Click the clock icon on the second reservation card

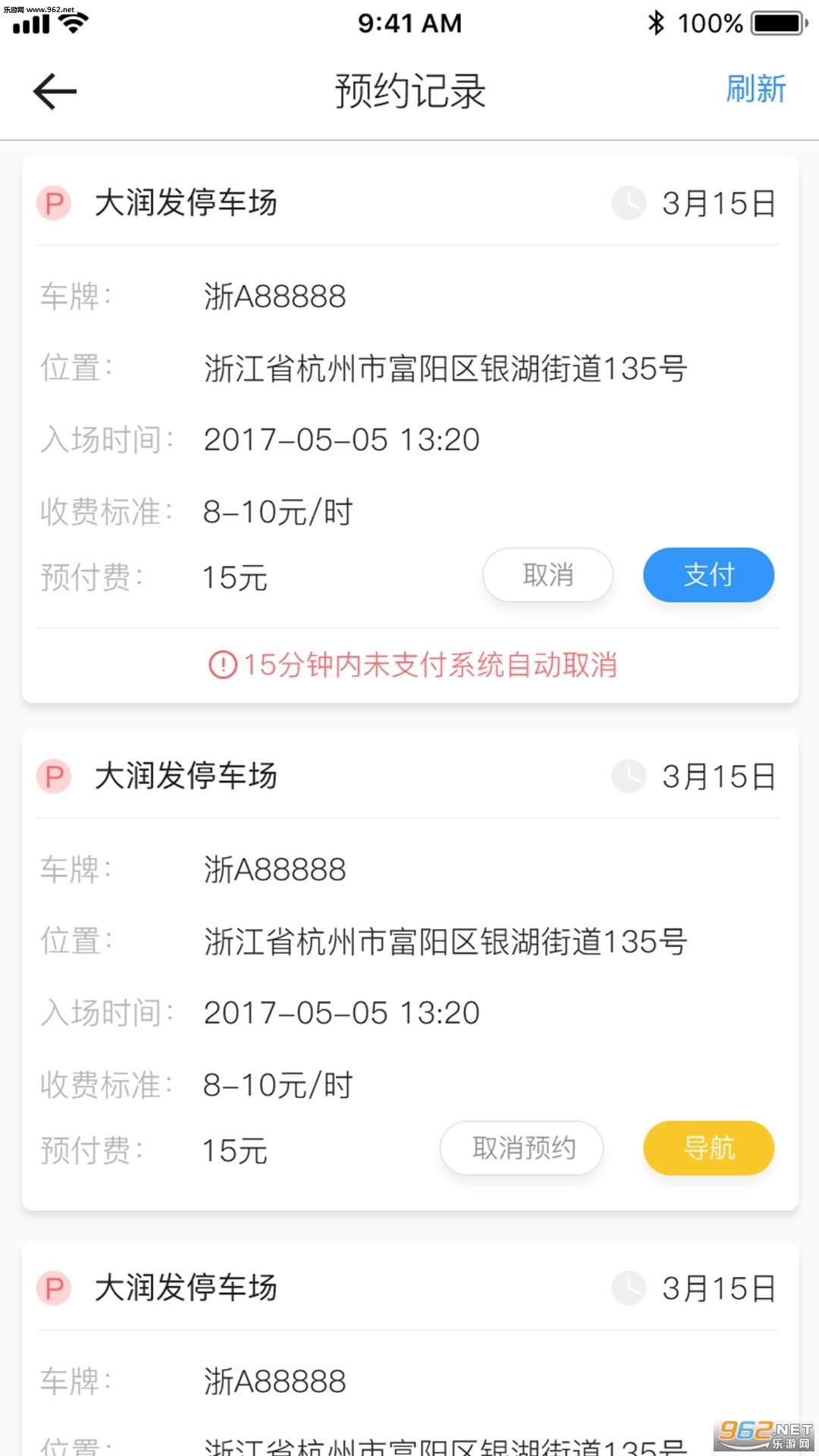coord(628,777)
